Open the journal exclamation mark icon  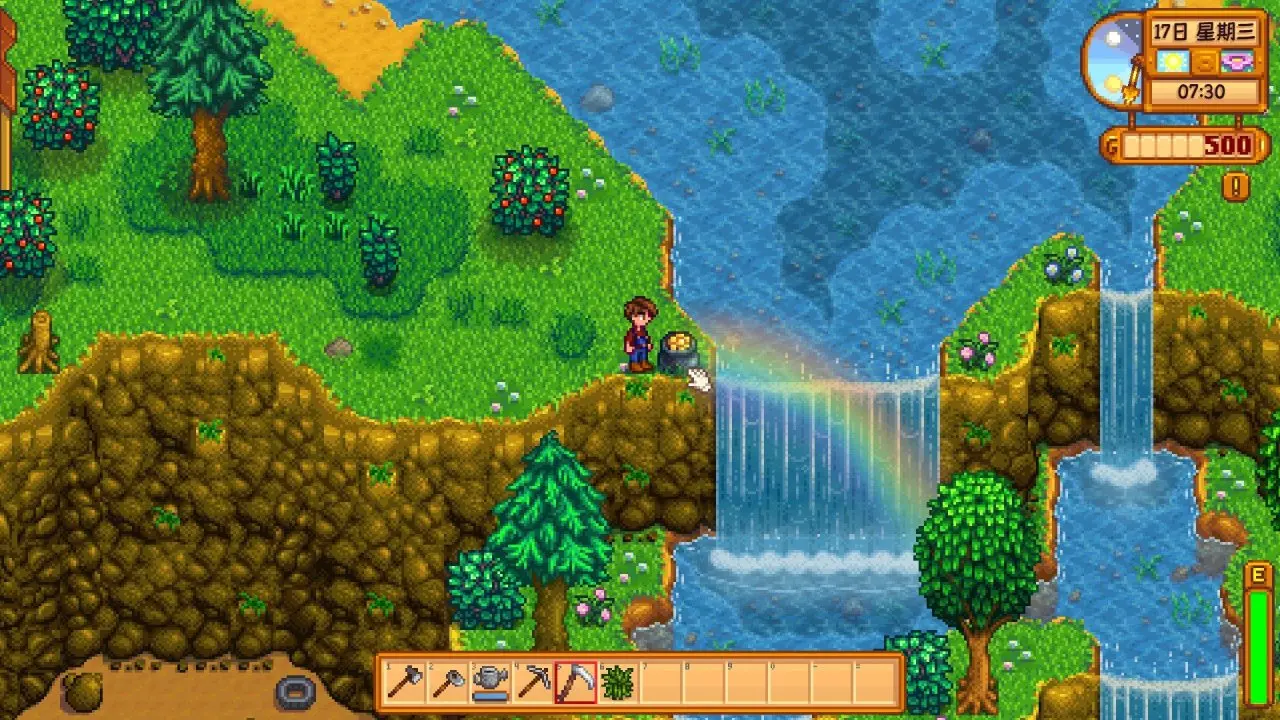tap(1236, 187)
